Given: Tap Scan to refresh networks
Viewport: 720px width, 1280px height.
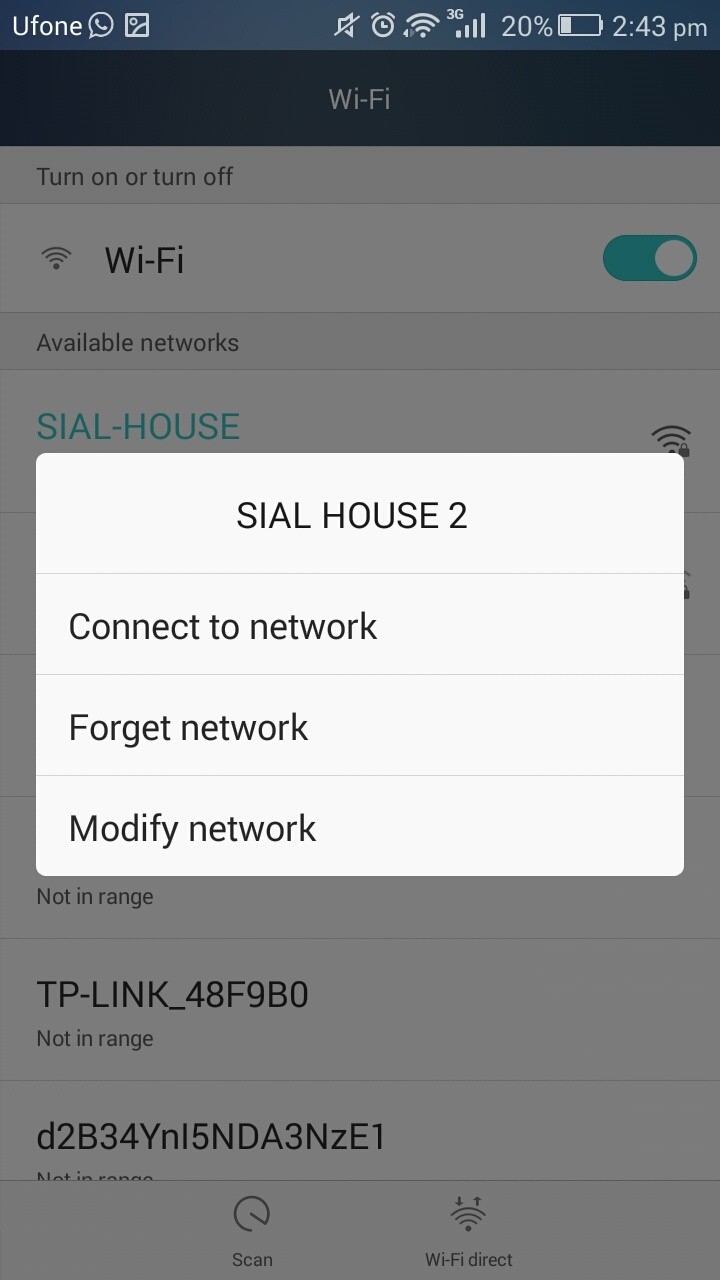Looking at the screenshot, I should [252, 1230].
